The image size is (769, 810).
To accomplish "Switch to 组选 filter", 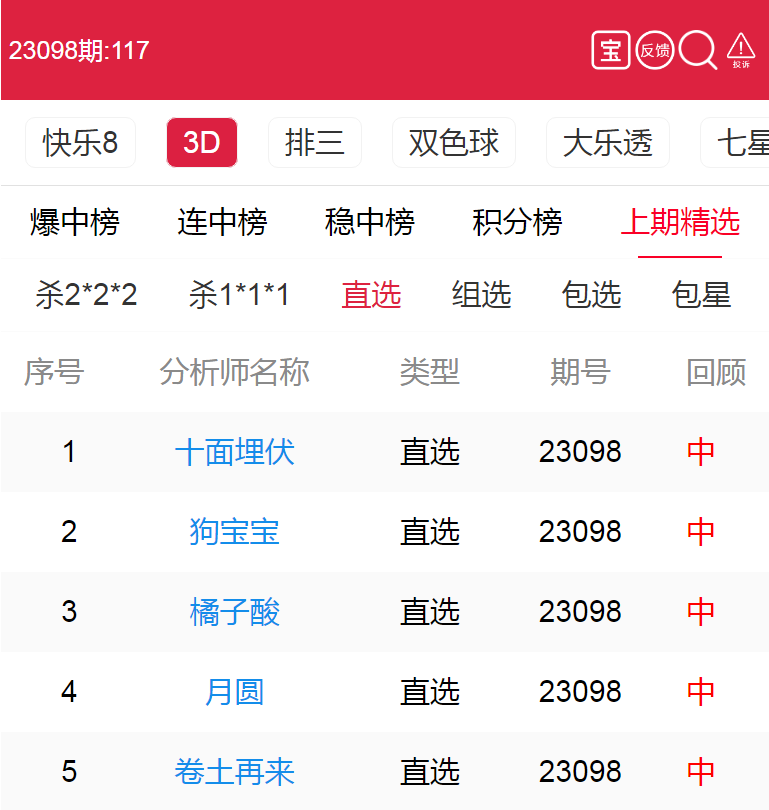I will (481, 295).
